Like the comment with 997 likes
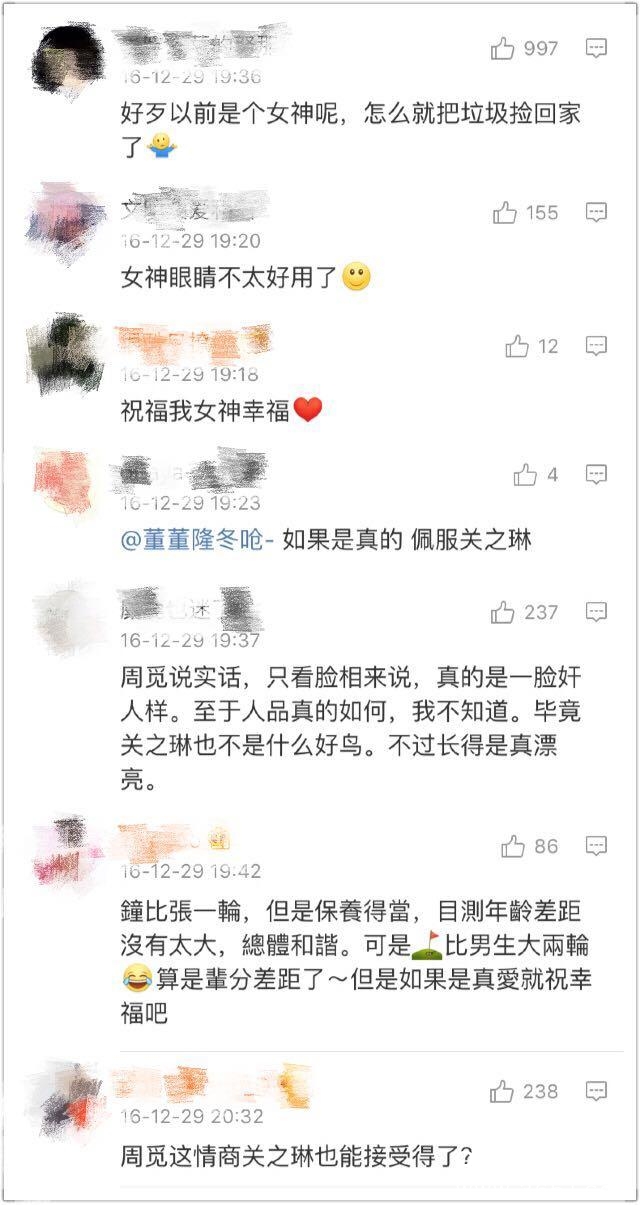 503,48
